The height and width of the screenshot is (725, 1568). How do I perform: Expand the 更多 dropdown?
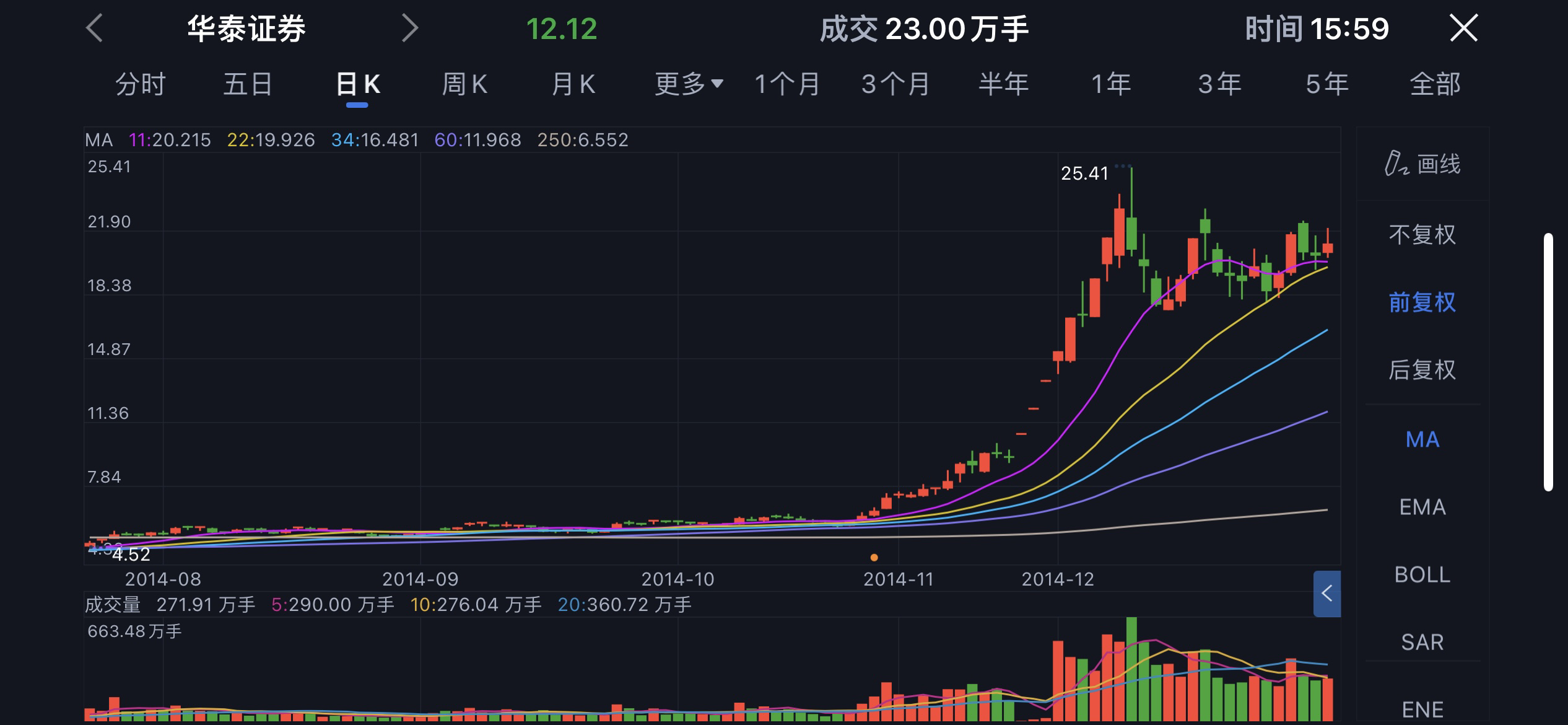tap(688, 84)
